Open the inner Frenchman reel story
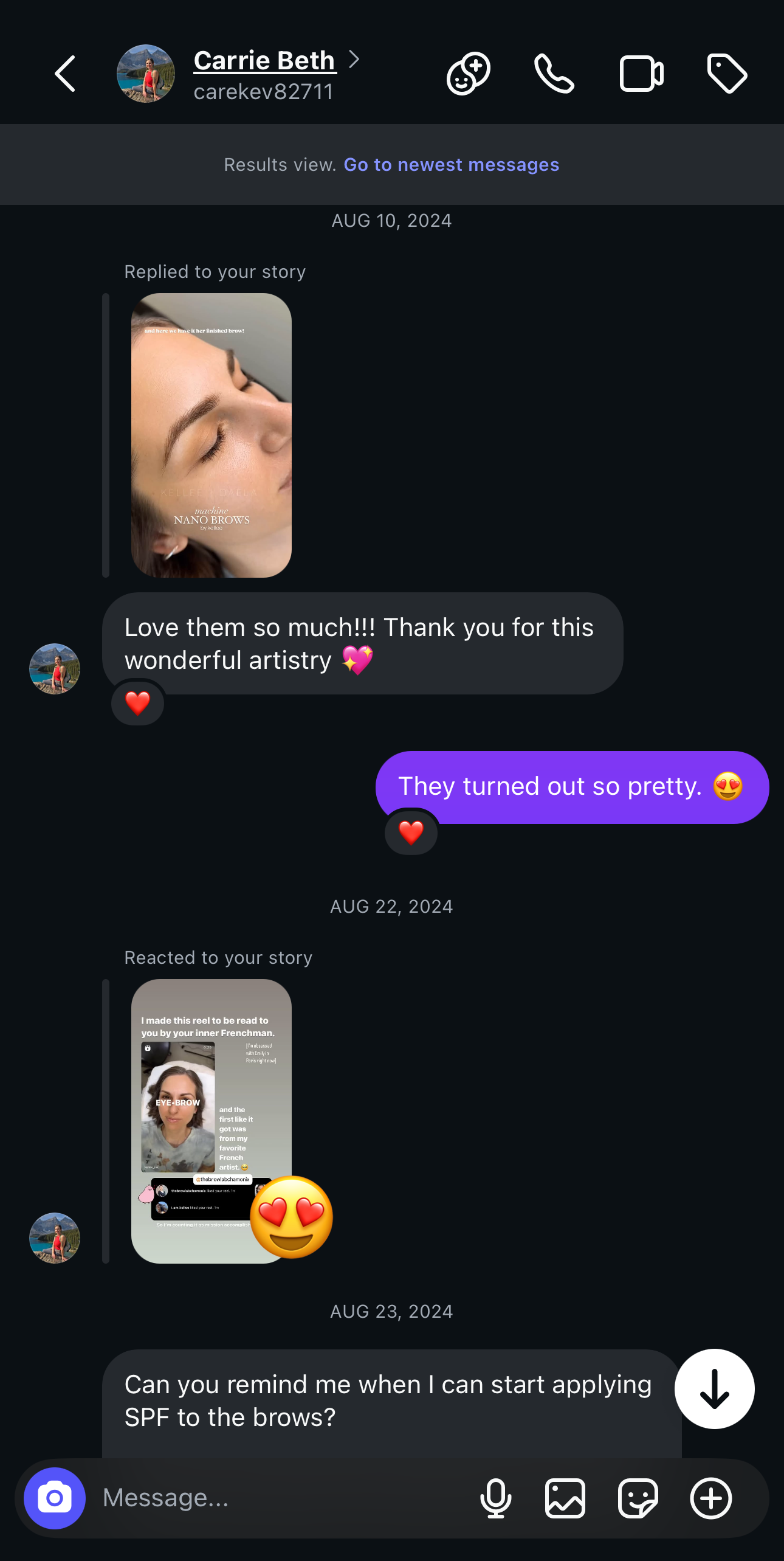Viewport: 784px width, 1561px height. (211, 1120)
